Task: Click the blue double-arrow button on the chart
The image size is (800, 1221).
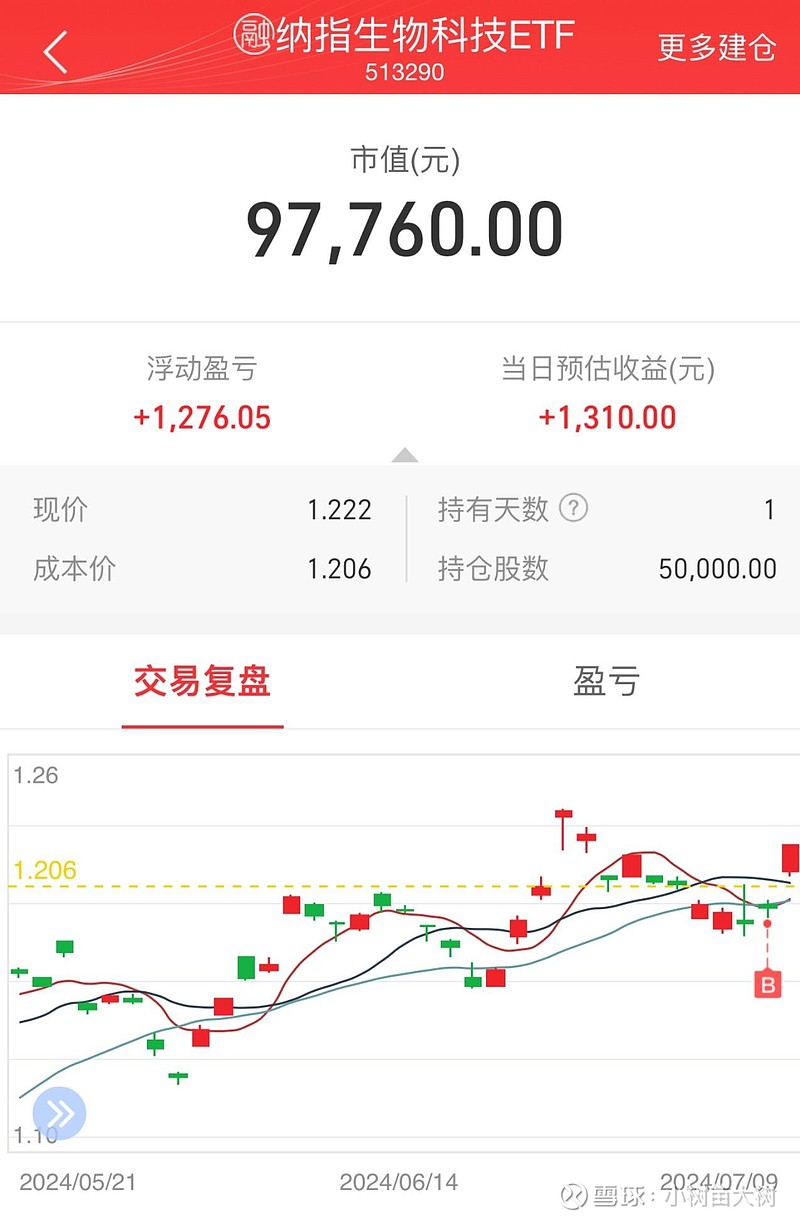Action: [60, 1112]
